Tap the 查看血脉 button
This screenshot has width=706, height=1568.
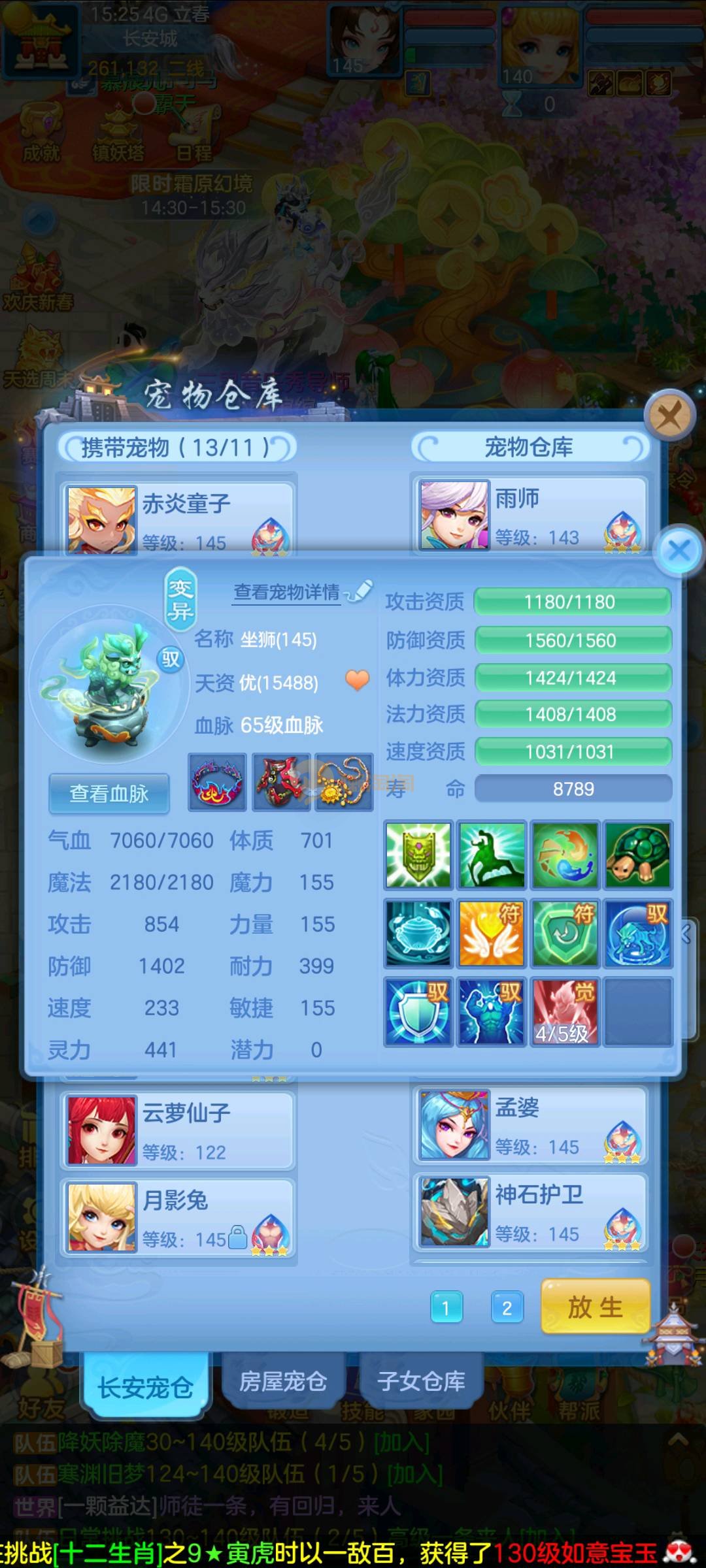click(109, 793)
